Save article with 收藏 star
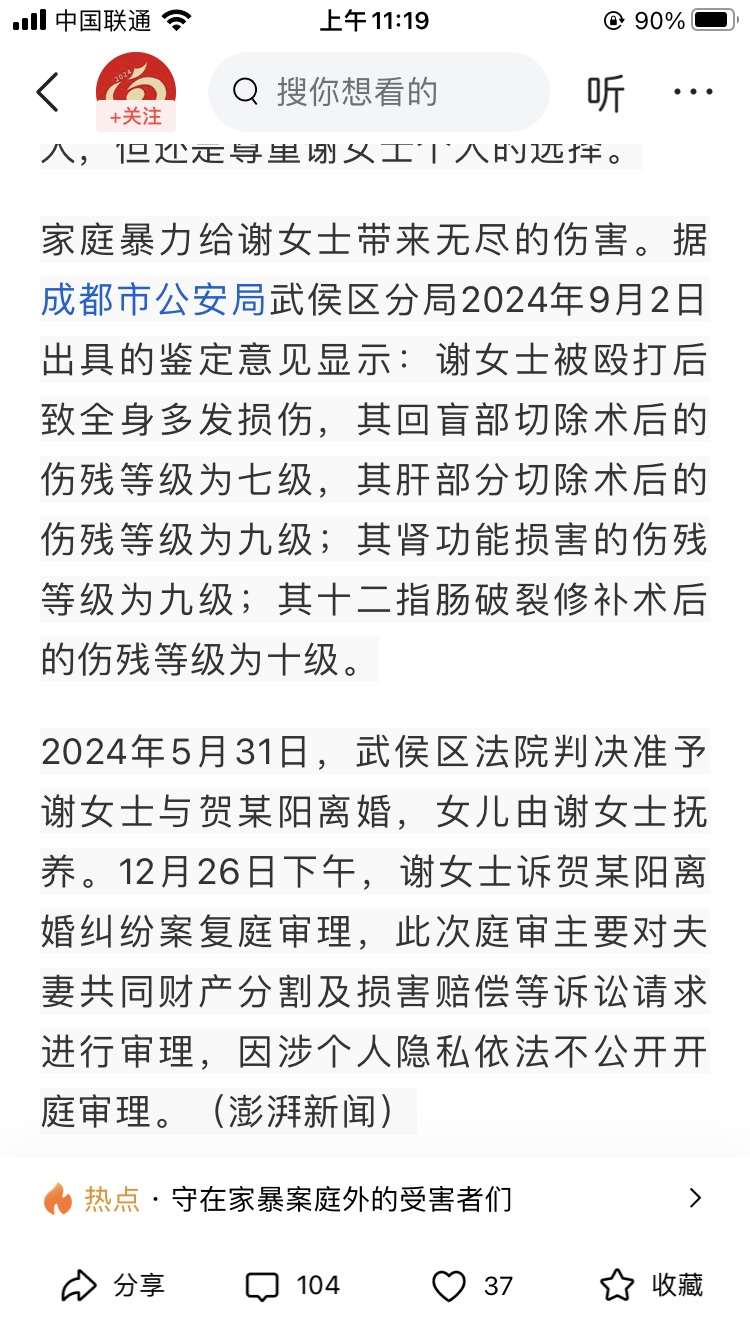The width and height of the screenshot is (750, 1334). [651, 1285]
